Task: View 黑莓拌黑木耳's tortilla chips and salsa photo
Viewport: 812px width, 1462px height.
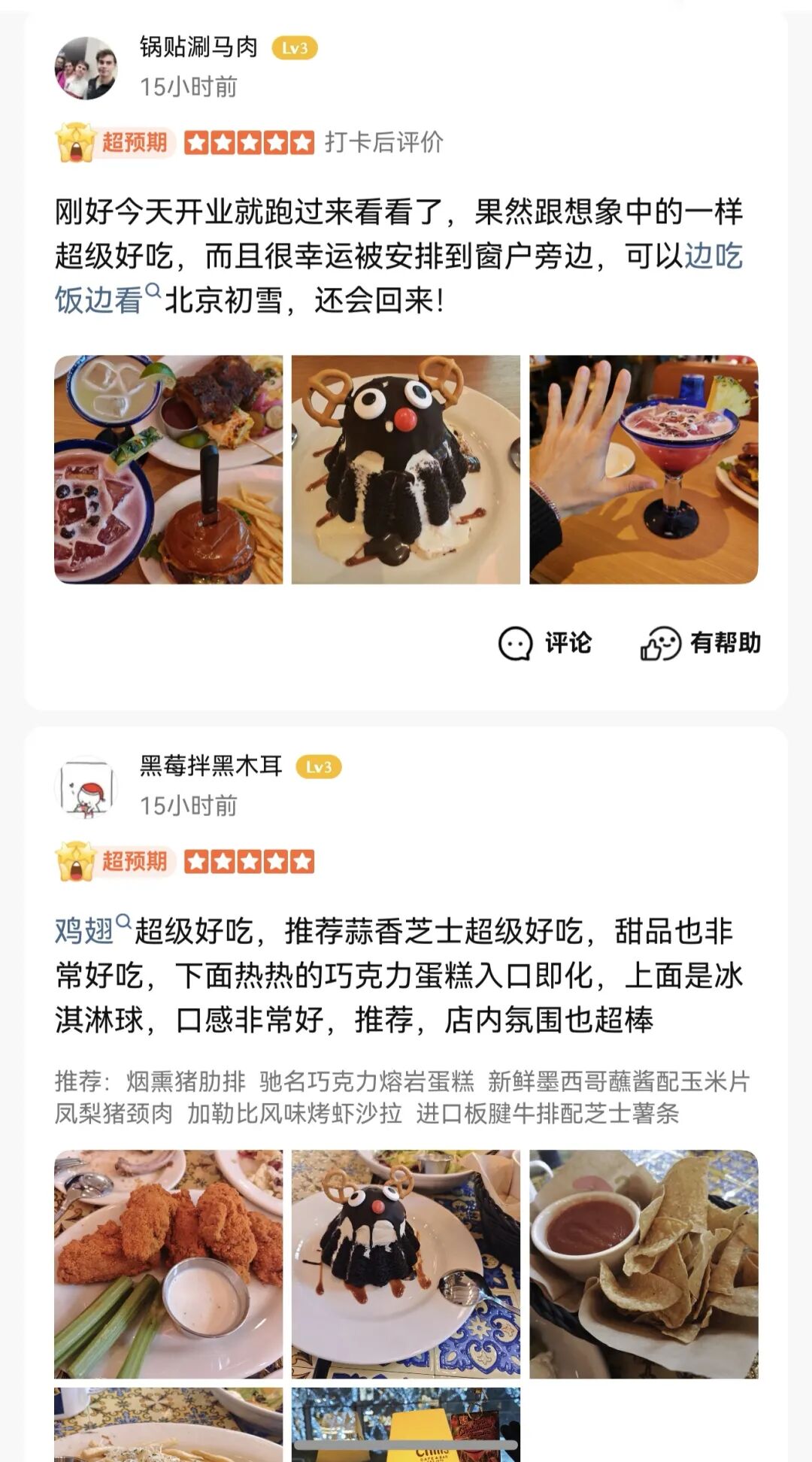Action: (x=644, y=1263)
